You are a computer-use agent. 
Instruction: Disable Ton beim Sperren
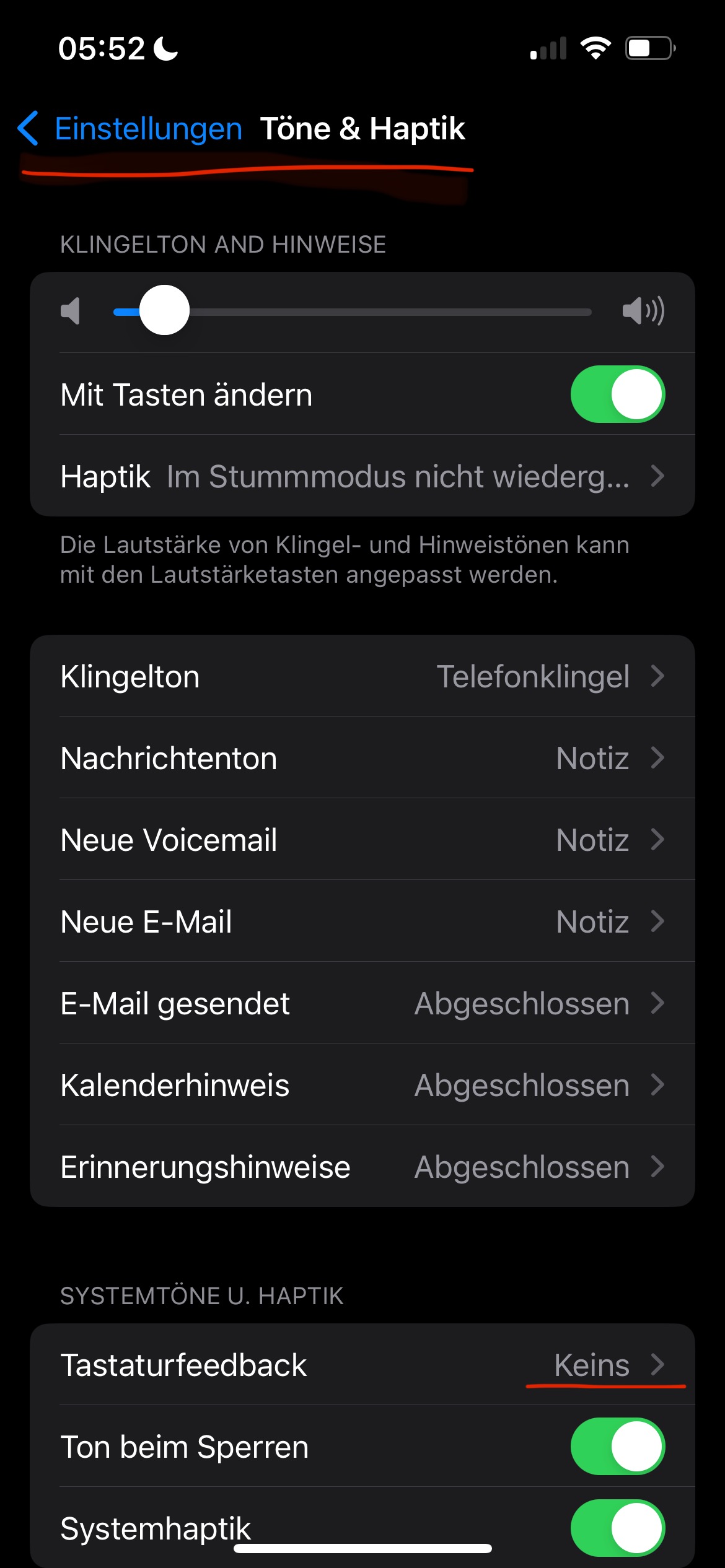click(617, 1447)
